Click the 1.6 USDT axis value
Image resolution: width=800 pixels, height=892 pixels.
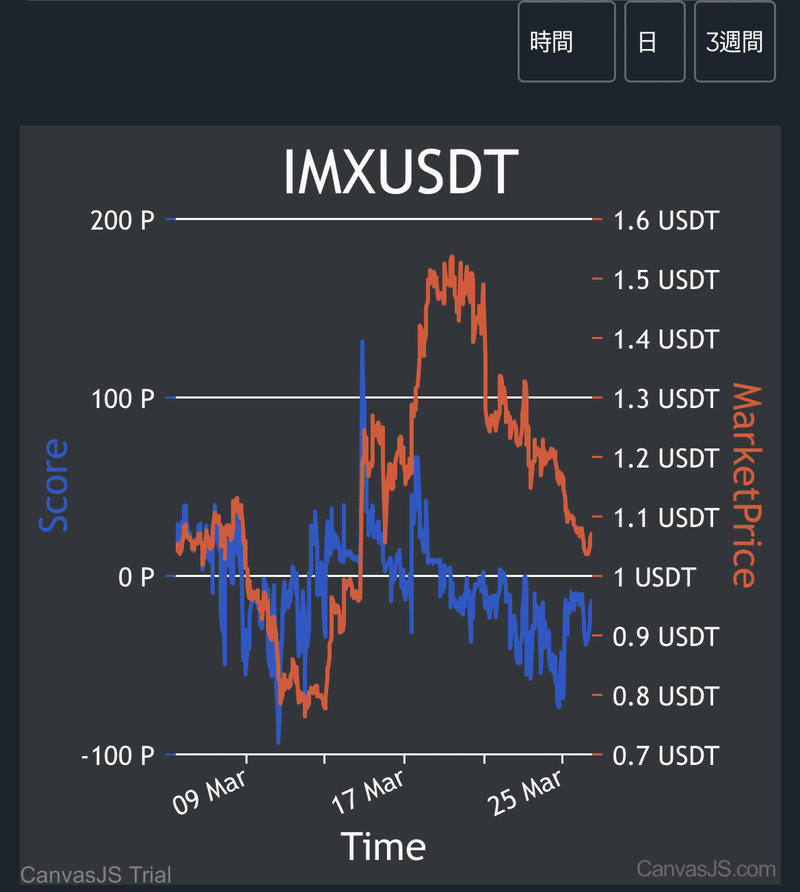tap(665, 221)
